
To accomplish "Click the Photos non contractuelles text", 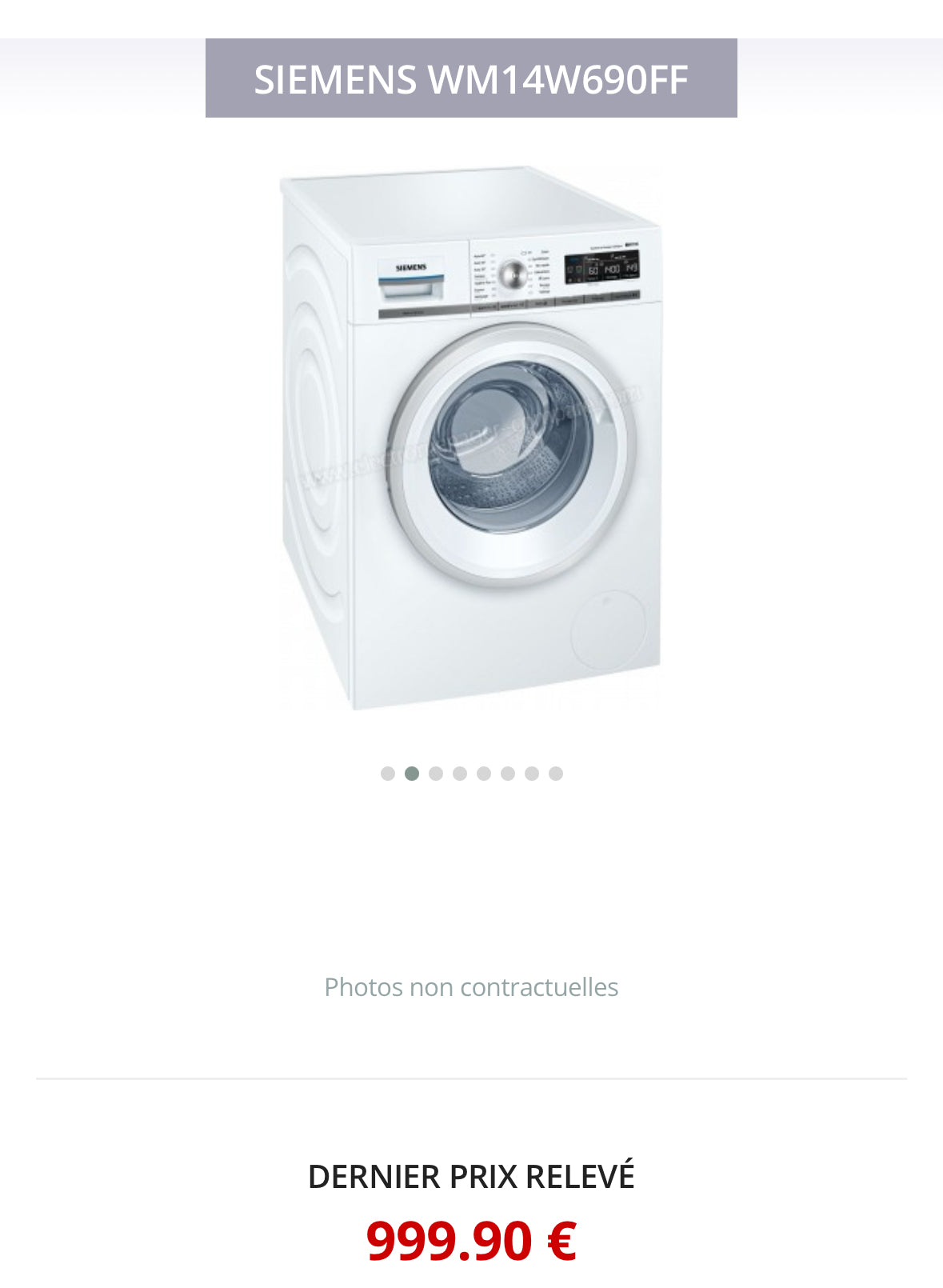I will pos(471,987).
